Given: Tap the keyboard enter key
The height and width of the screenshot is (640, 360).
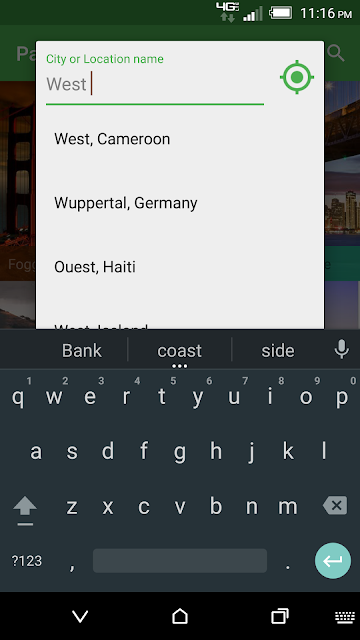Looking at the screenshot, I should [x=333, y=561].
